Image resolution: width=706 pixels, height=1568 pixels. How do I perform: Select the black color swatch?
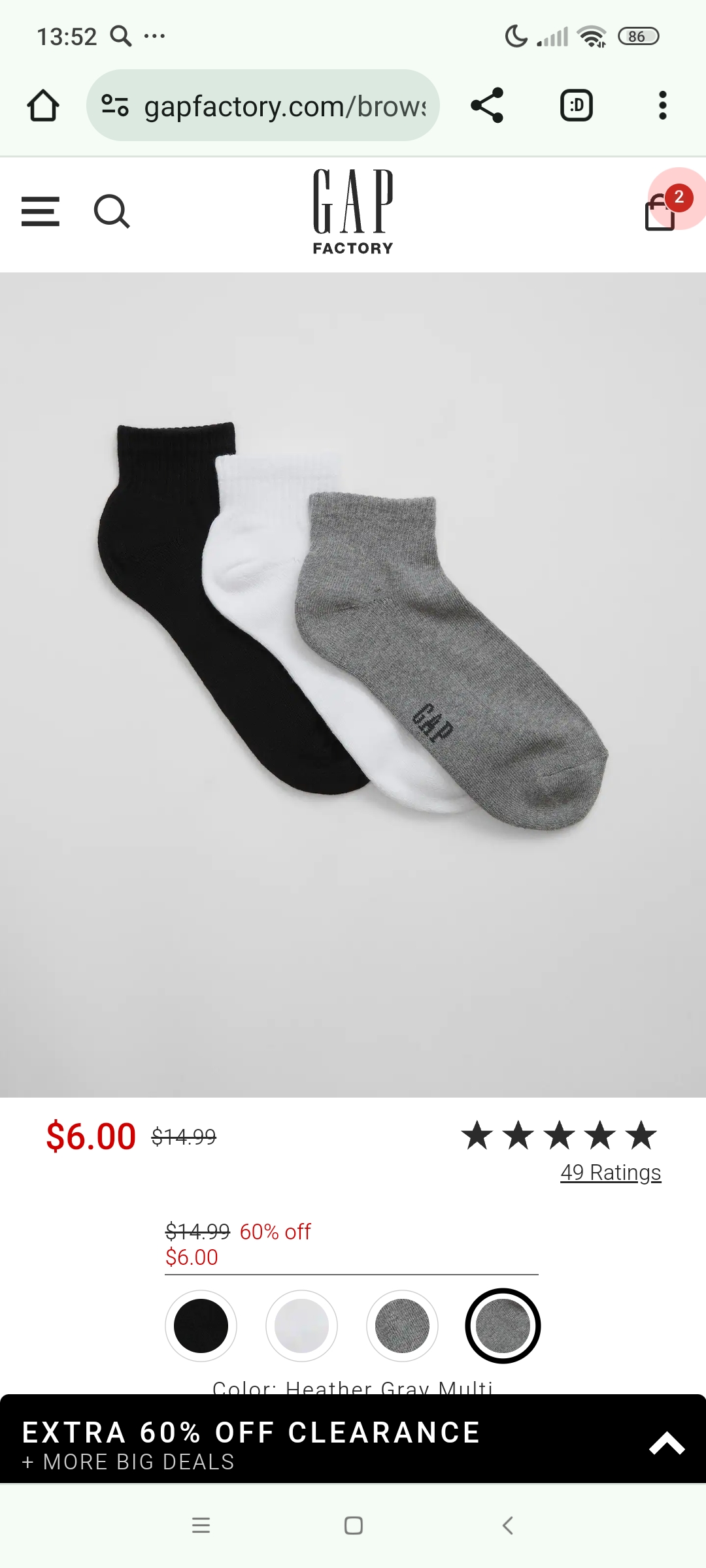[201, 1326]
